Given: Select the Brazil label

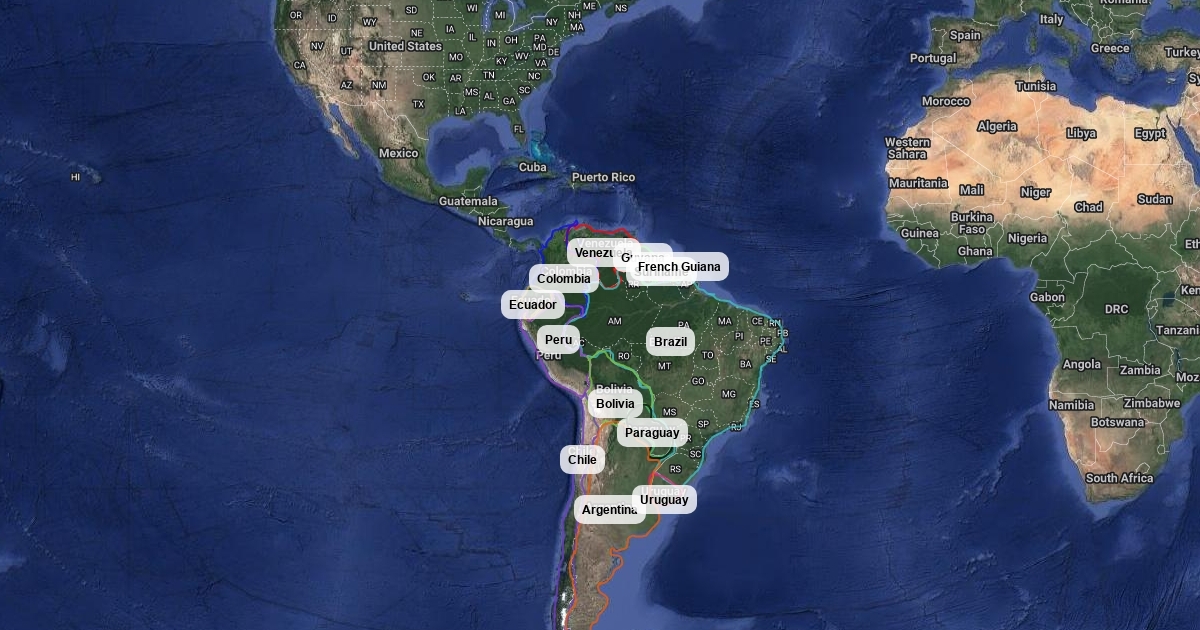Looking at the screenshot, I should click(670, 342).
